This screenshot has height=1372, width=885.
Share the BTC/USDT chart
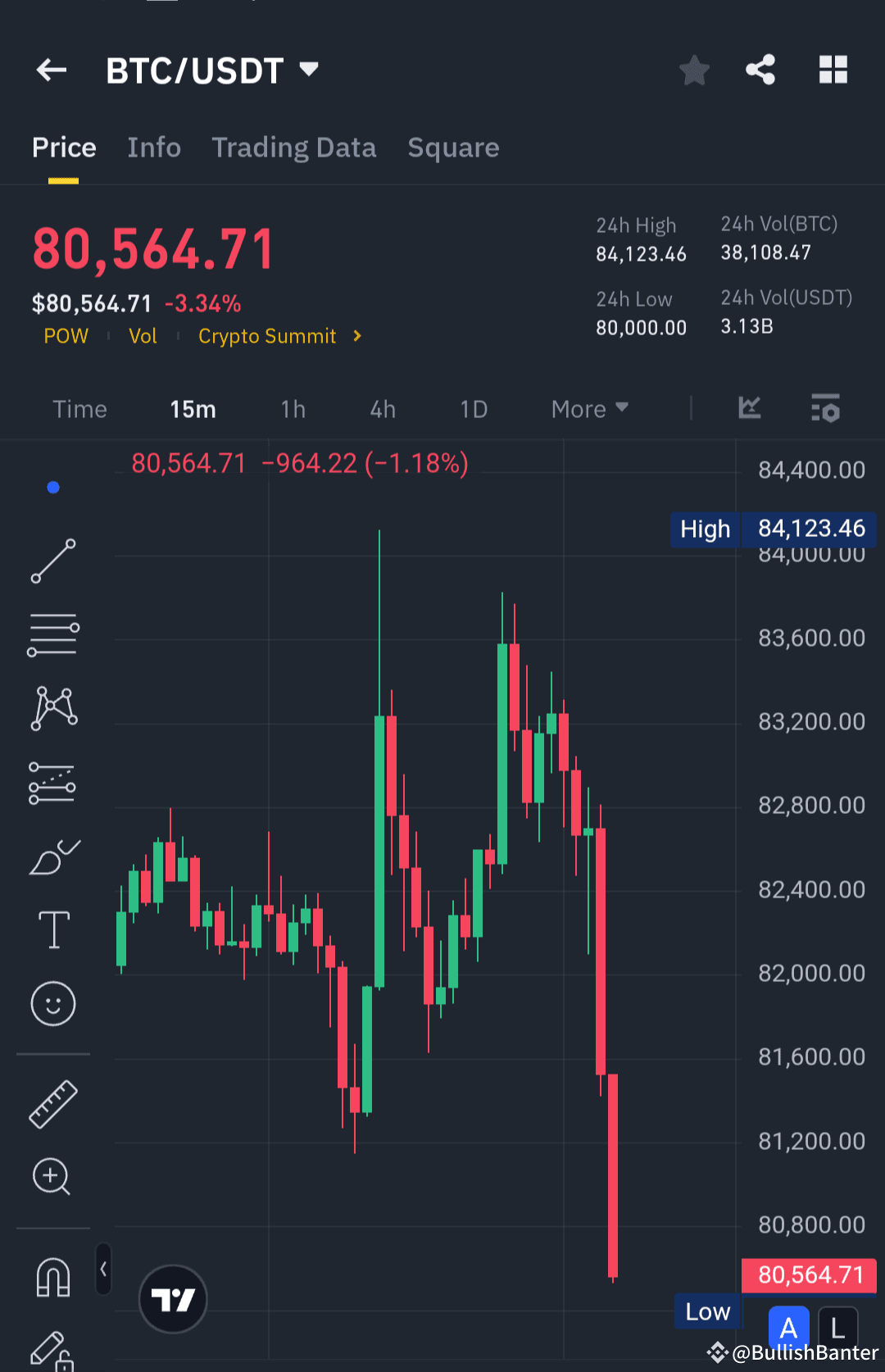click(x=760, y=70)
